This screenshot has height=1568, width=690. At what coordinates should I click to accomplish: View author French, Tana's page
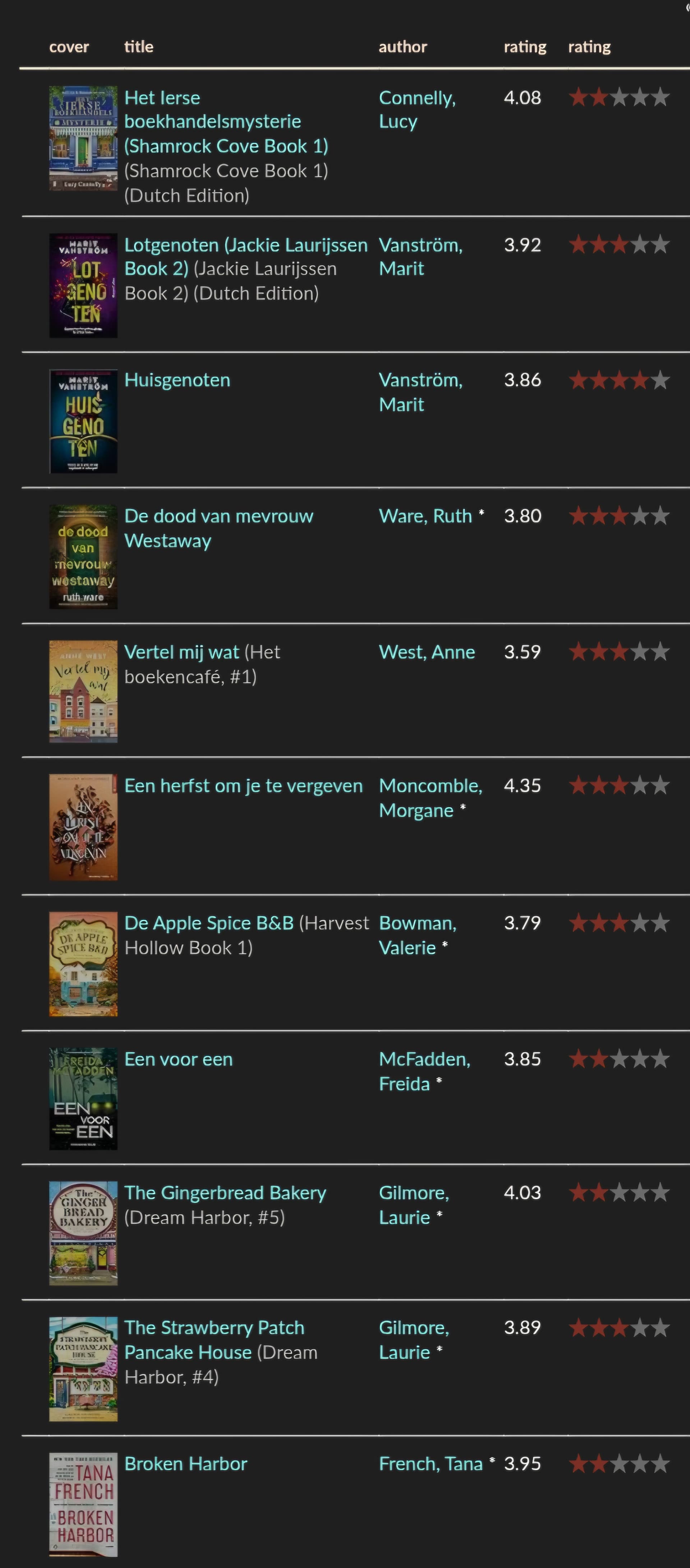[430, 1464]
